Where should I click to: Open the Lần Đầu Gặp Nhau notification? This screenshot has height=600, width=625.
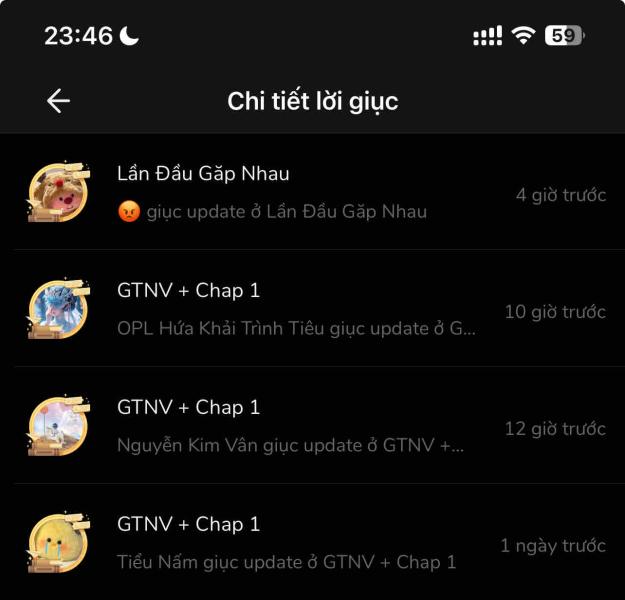312,192
